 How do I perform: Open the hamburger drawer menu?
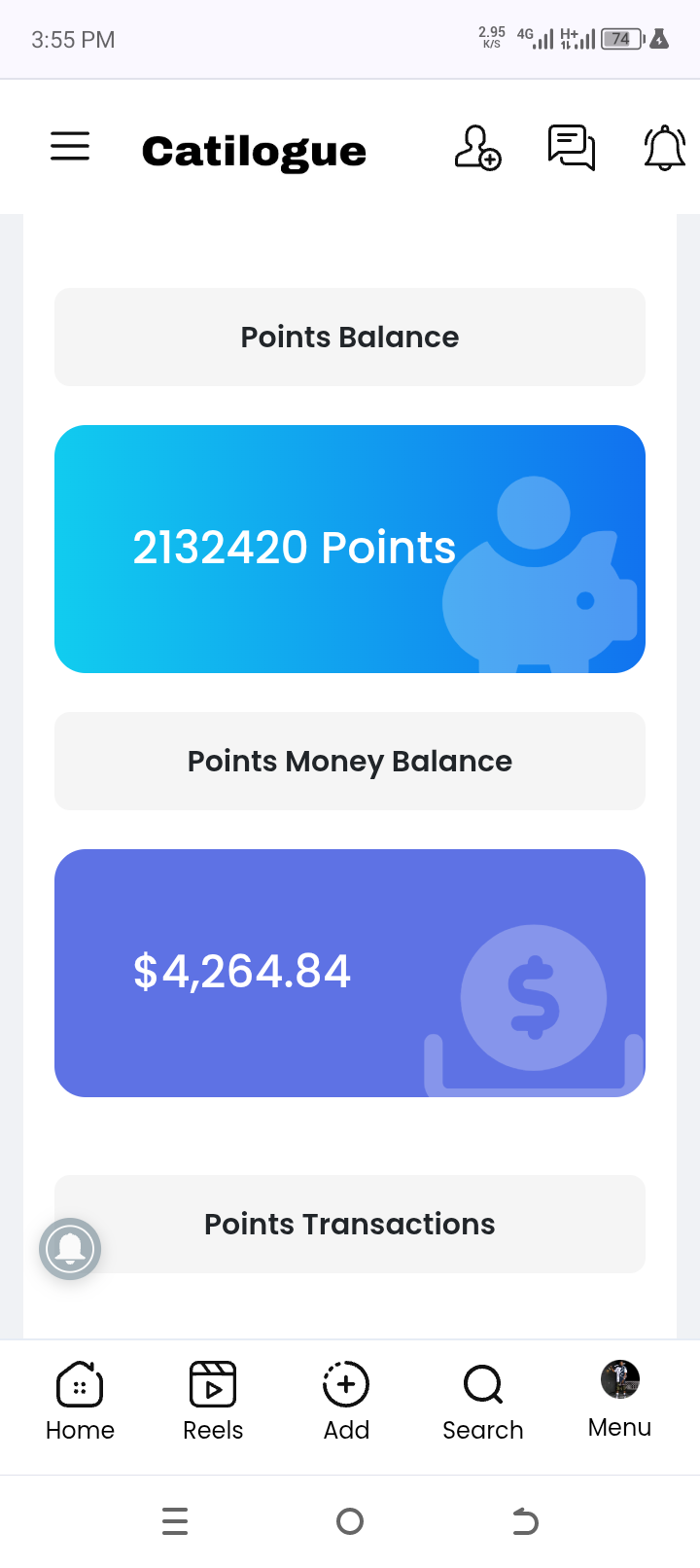pyautogui.click(x=70, y=147)
